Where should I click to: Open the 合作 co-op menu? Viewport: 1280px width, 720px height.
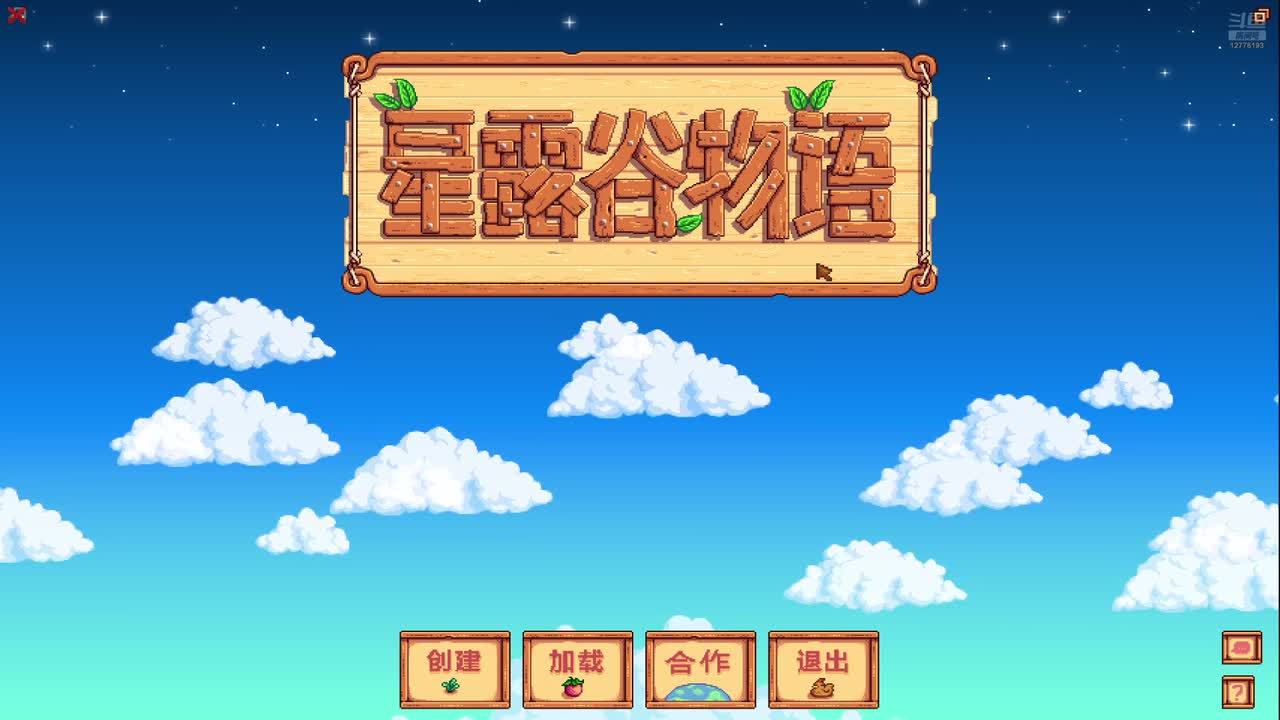click(x=700, y=669)
